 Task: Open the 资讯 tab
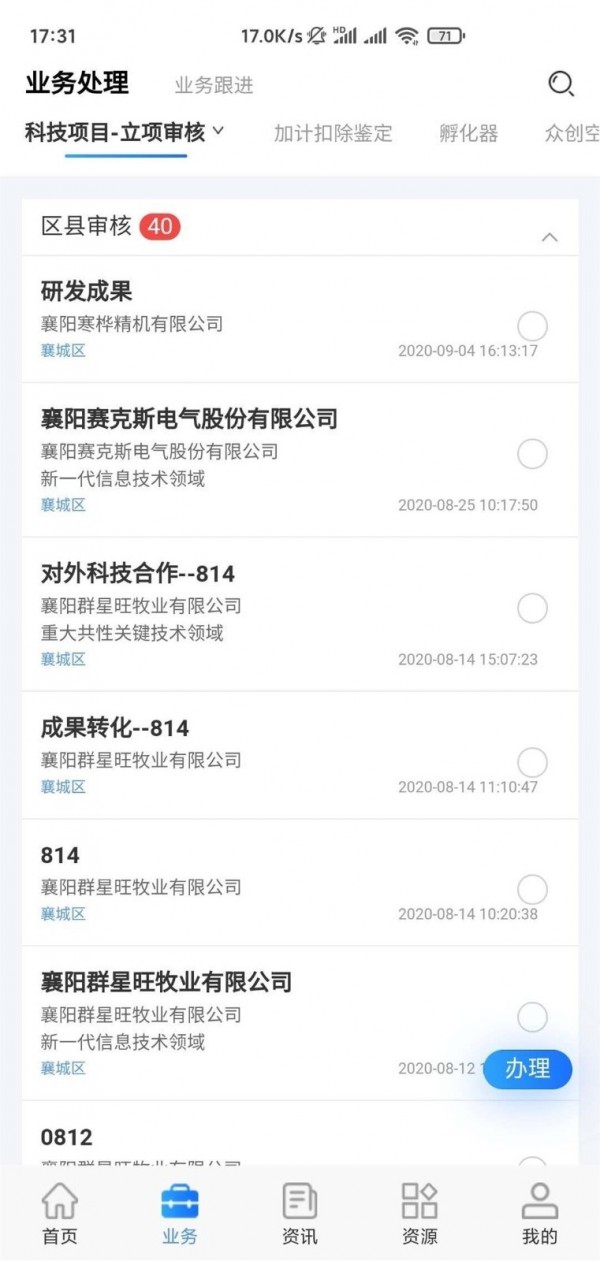300,1214
